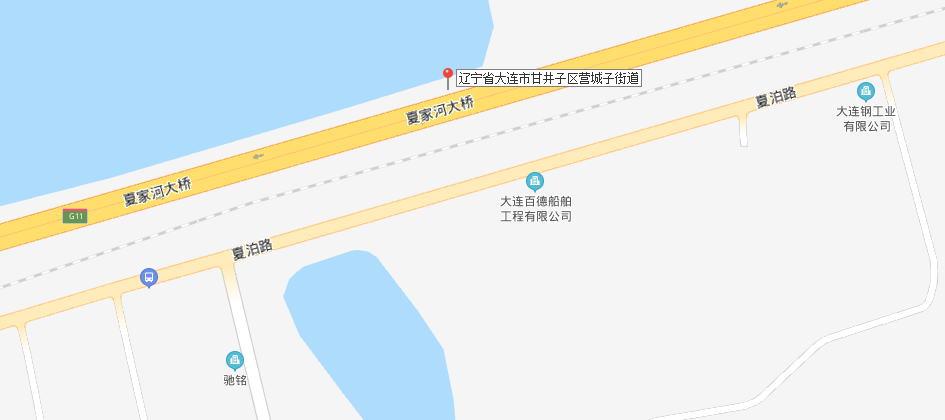
Task: Tap the bus stop icon on 夏泊路
Action: (149, 277)
